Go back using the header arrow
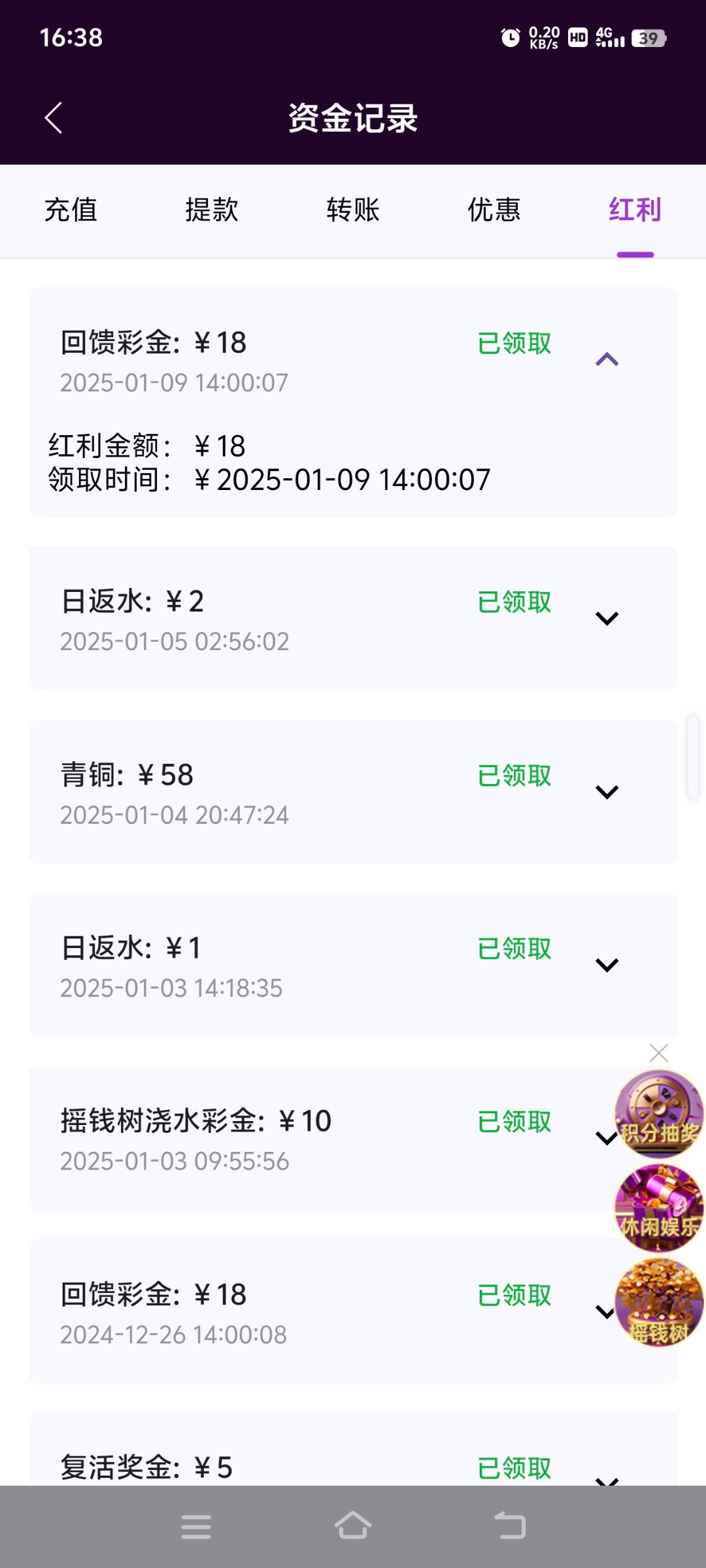The image size is (706, 1568). click(x=54, y=118)
